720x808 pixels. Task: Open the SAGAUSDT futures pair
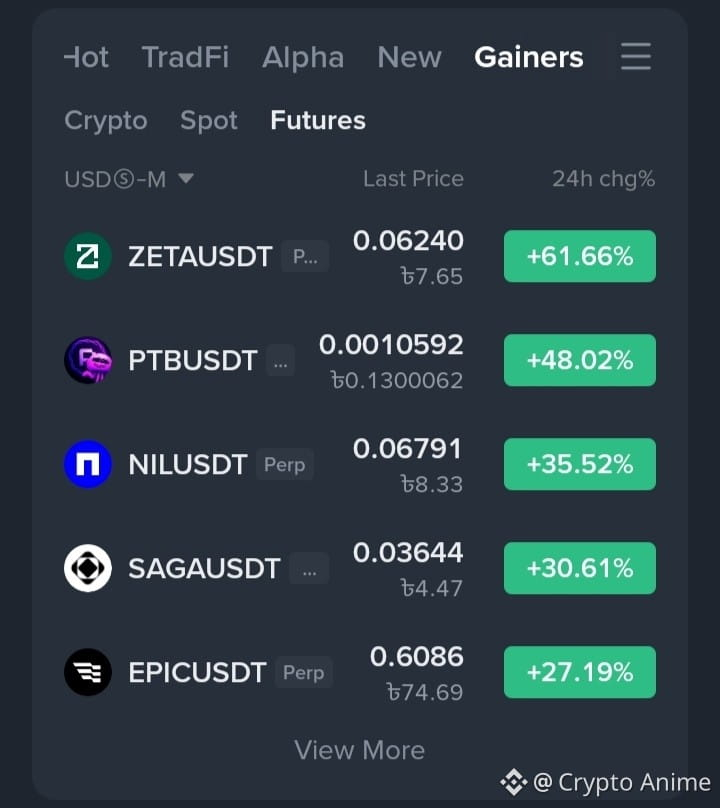coord(360,568)
